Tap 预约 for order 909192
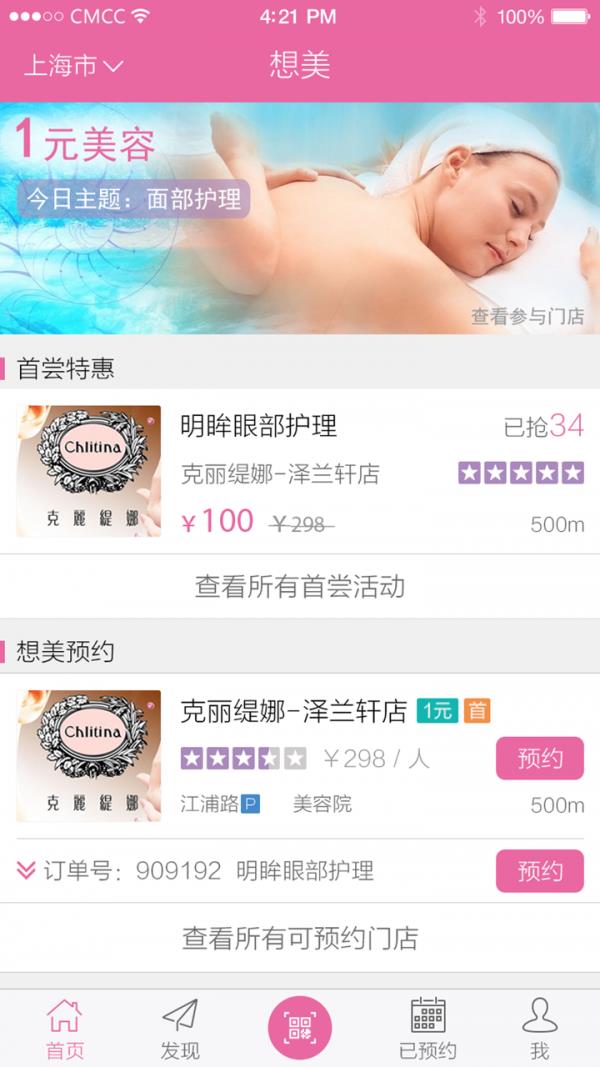This screenshot has height=1067, width=600. coord(539,870)
